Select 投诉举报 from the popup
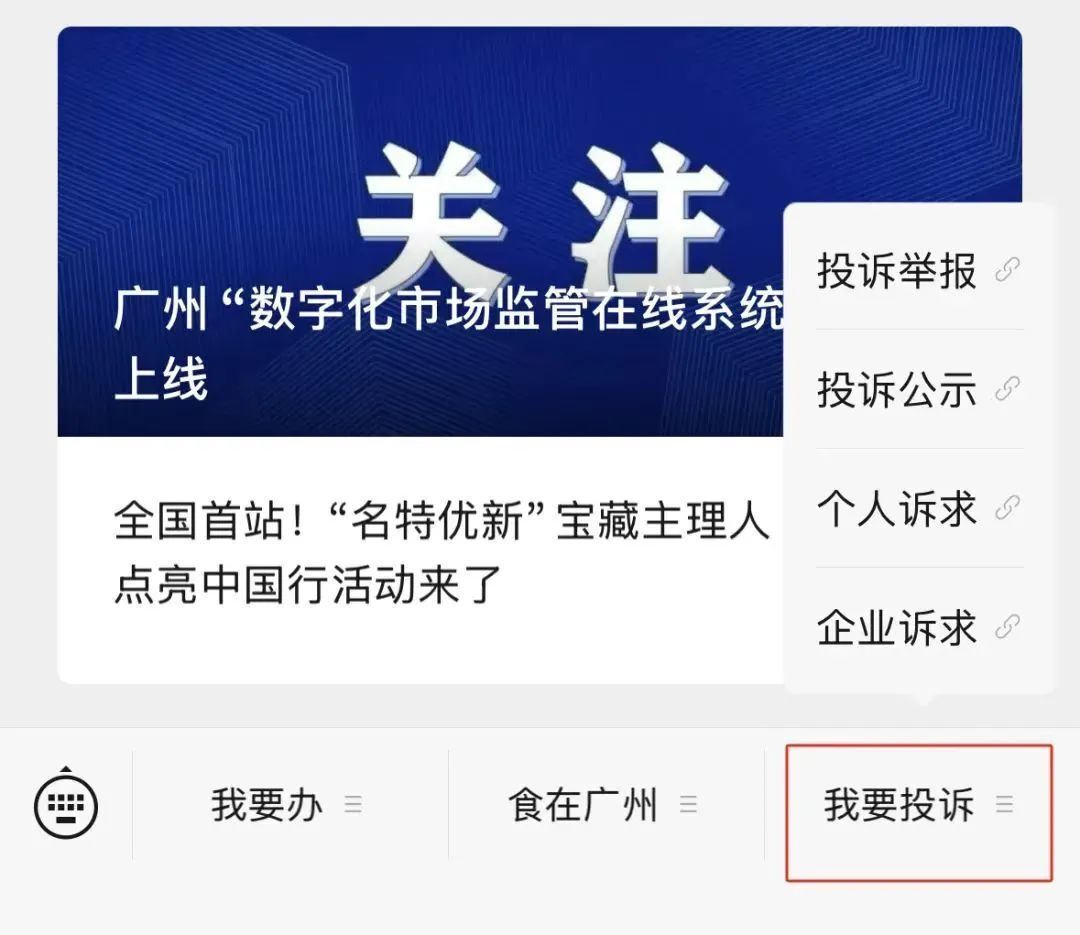1080x935 pixels. pyautogui.click(x=917, y=271)
